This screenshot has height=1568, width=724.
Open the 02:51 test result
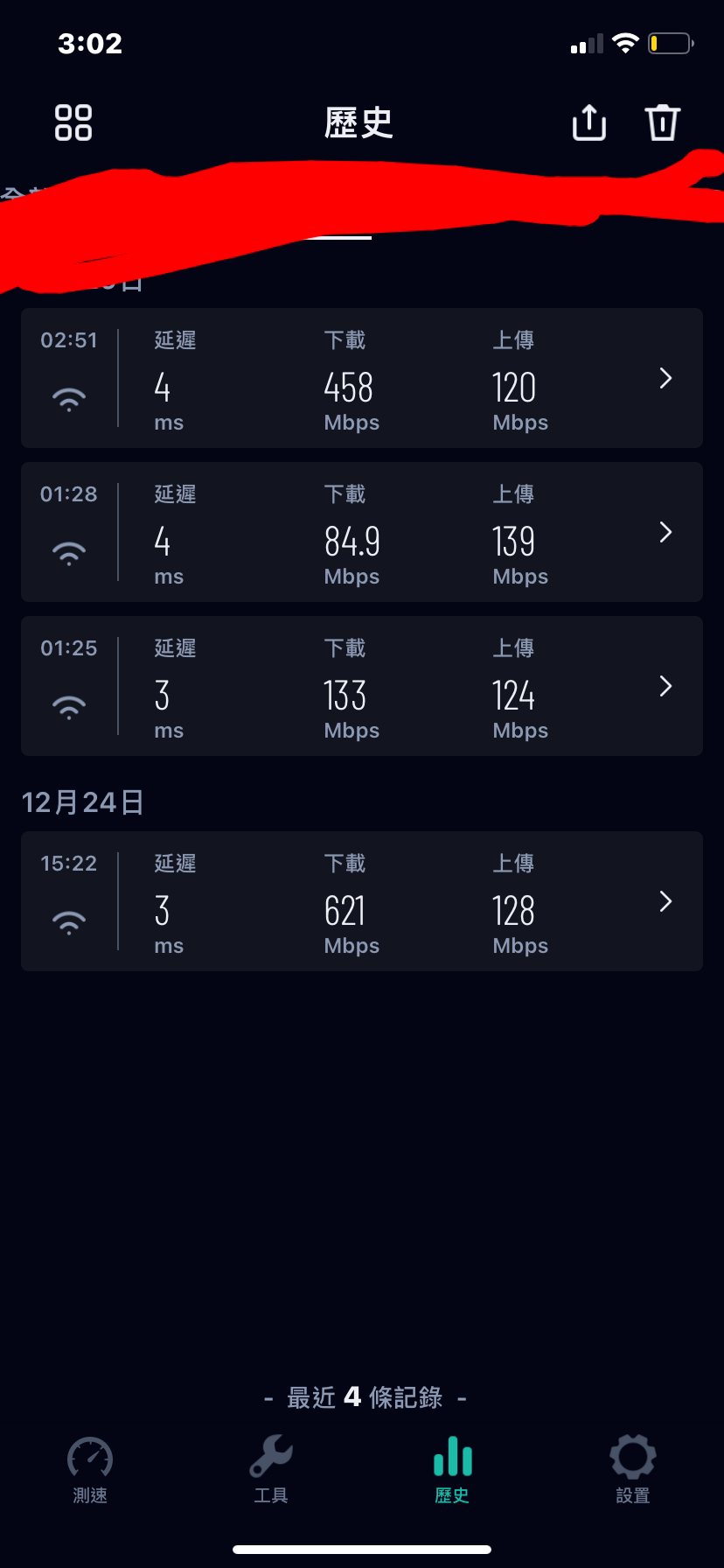click(x=362, y=378)
